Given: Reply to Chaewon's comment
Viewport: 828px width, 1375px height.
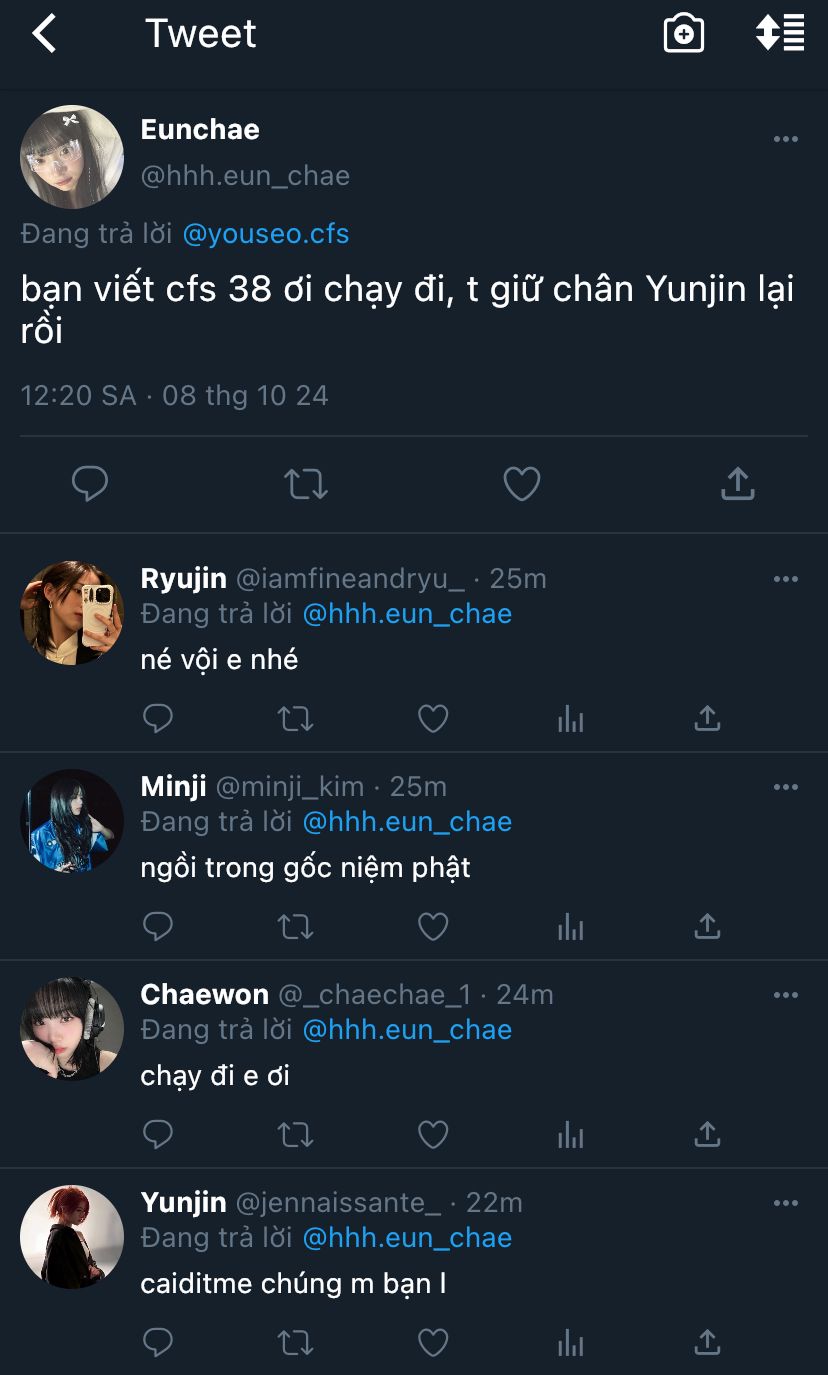Looking at the screenshot, I should click(x=158, y=1135).
